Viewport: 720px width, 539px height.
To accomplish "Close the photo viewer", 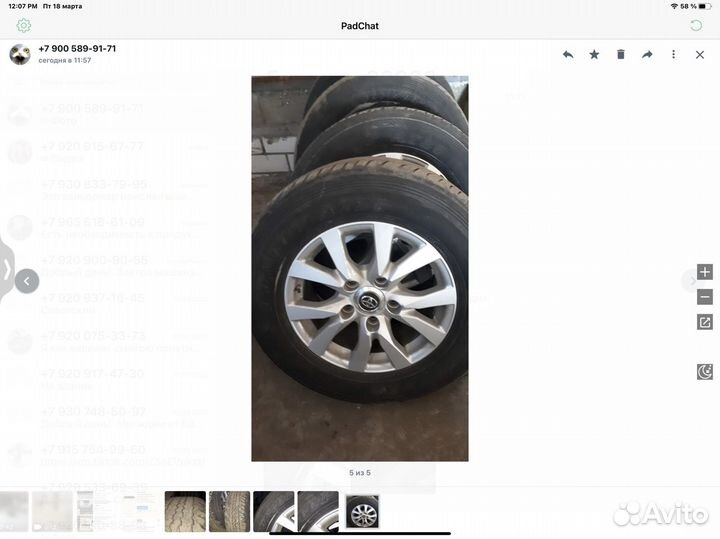I will click(x=700, y=55).
